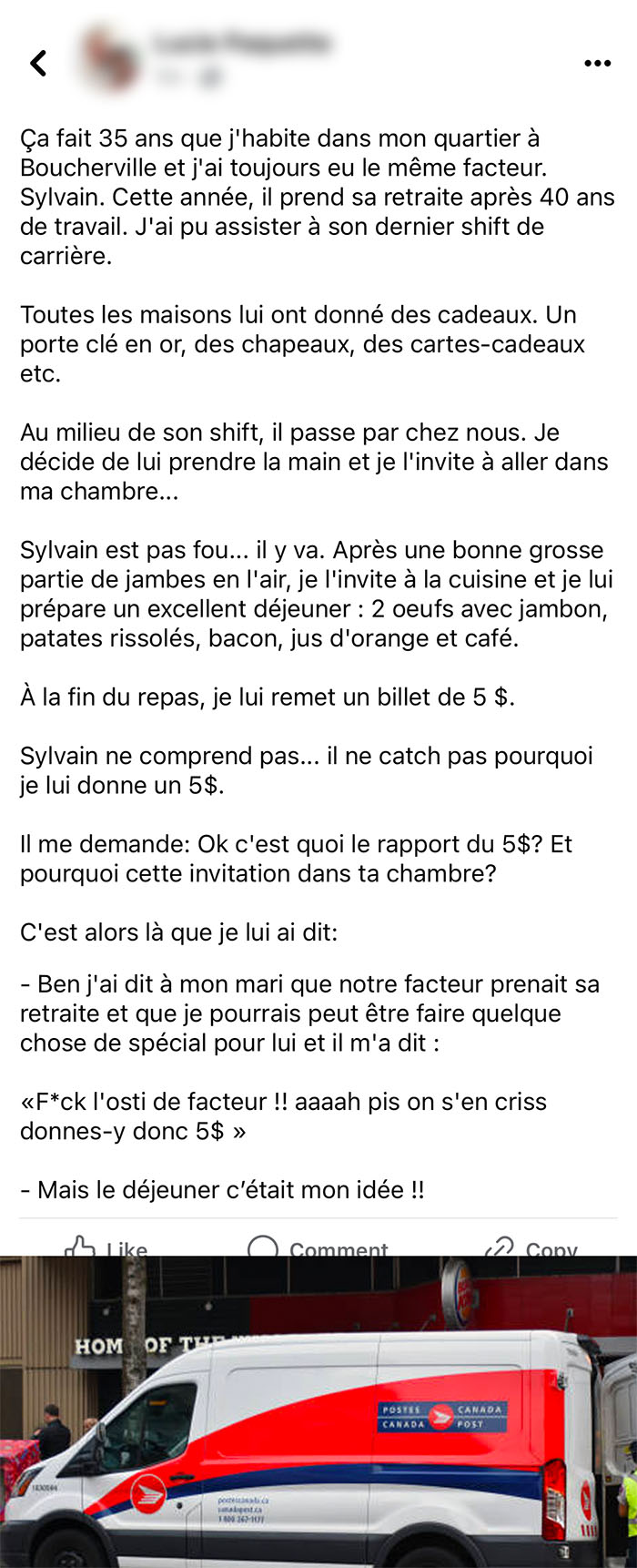Open the three-dot overflow menu
This screenshot has width=637, height=1568.
point(597,63)
